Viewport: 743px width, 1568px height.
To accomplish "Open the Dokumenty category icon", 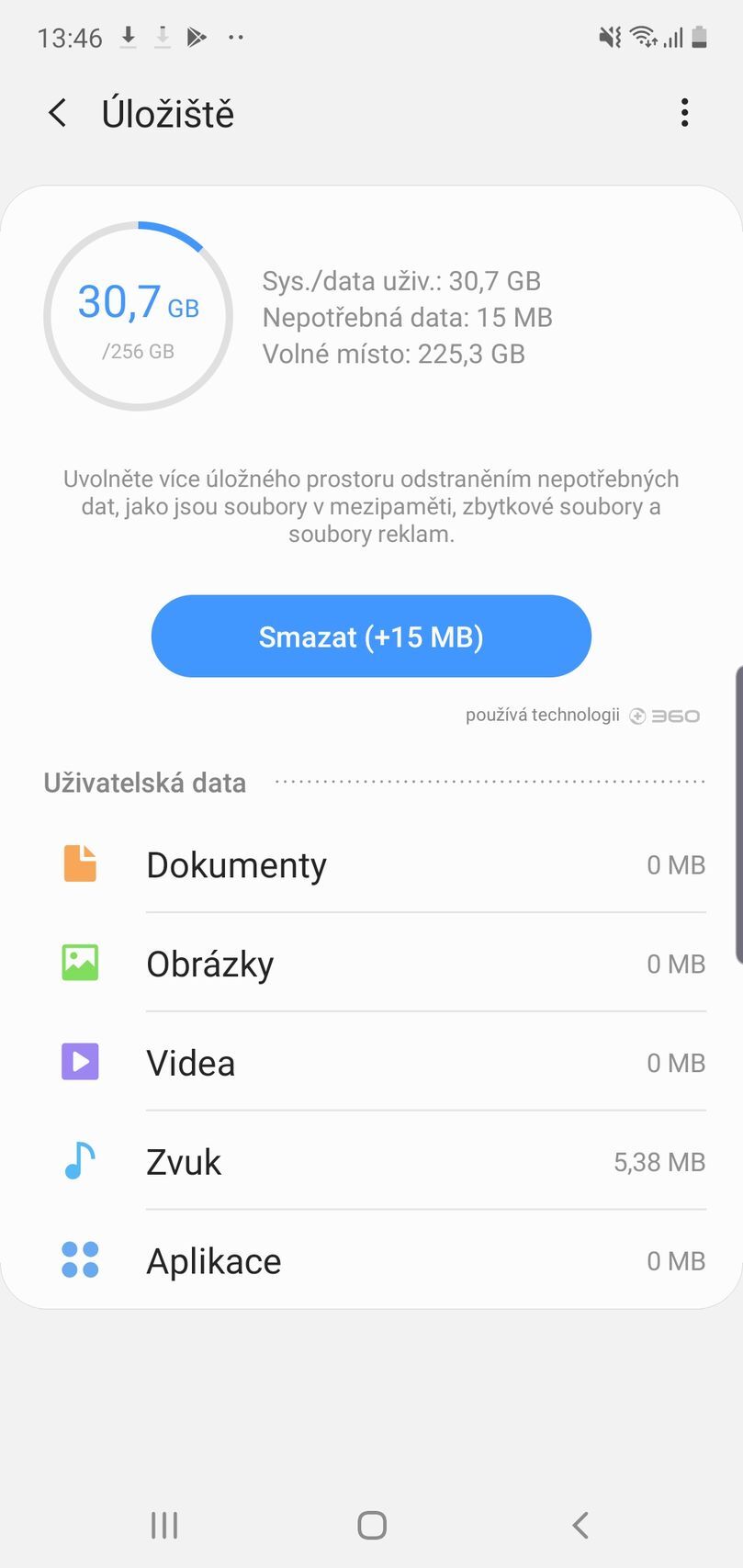I will 79,863.
